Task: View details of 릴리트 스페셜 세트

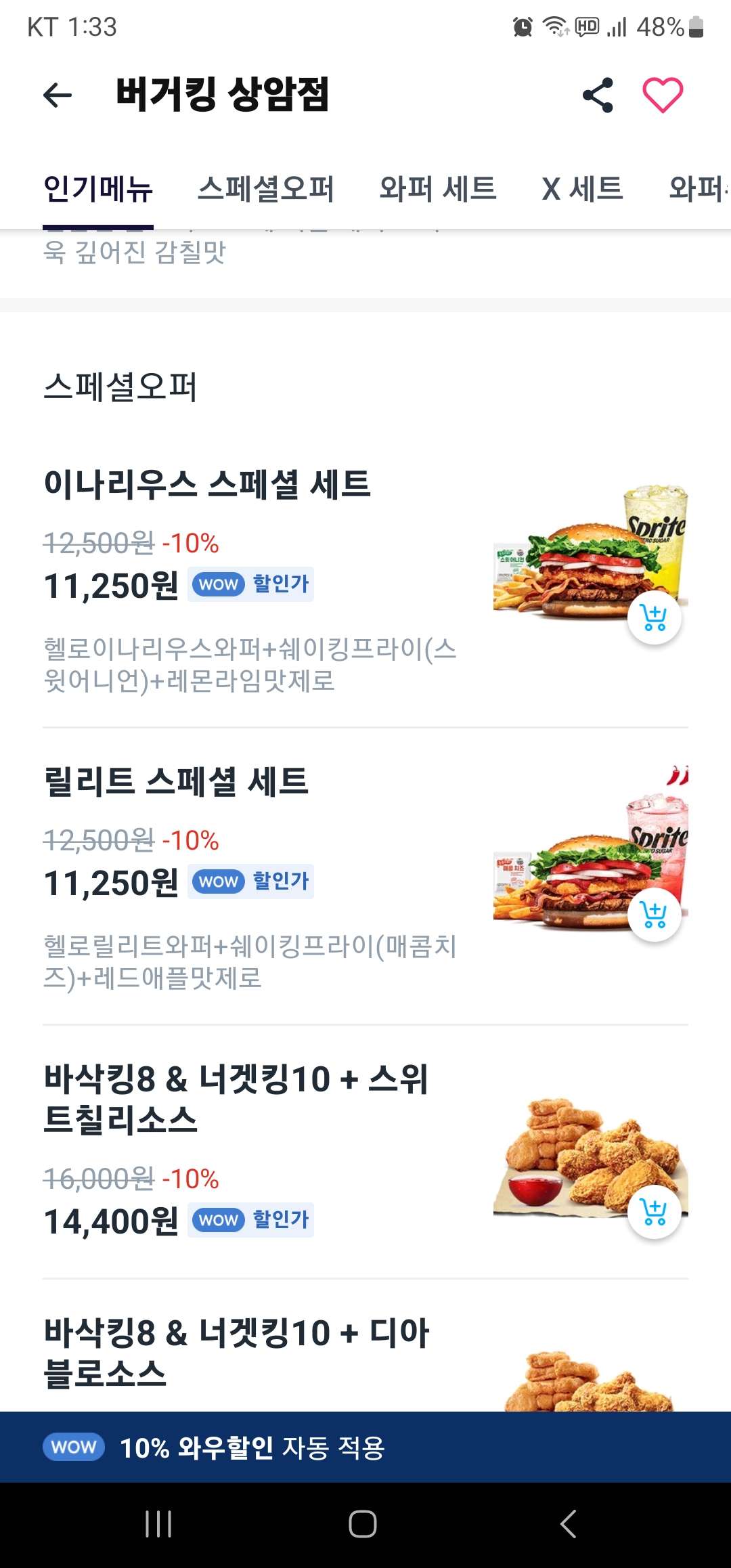Action: click(176, 782)
